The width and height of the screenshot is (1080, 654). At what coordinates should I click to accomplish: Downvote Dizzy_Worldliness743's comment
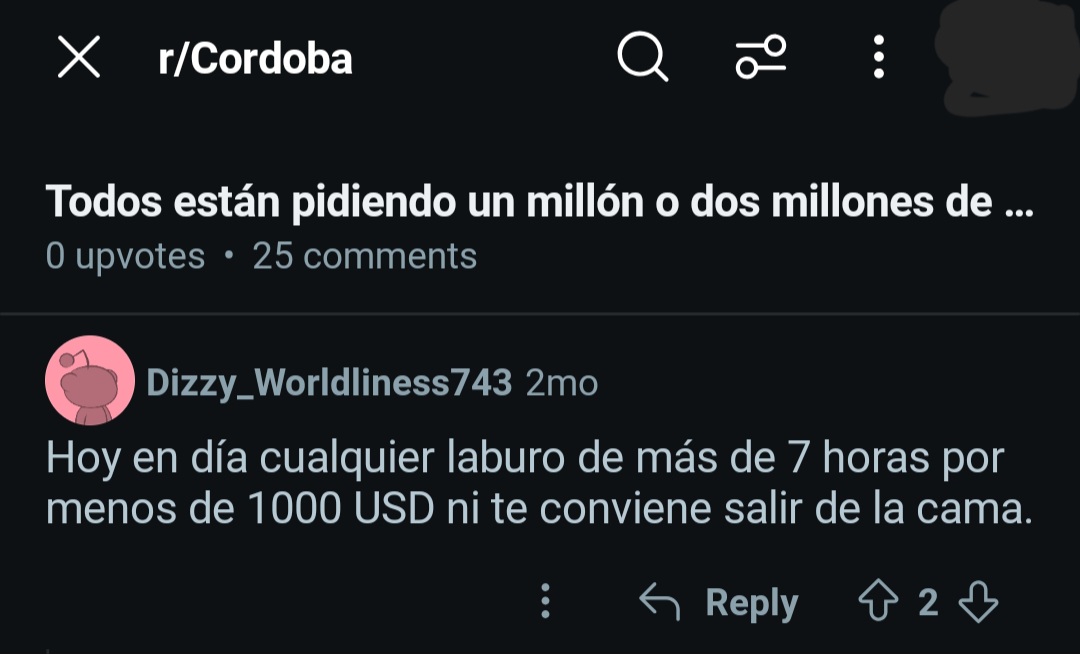(978, 602)
